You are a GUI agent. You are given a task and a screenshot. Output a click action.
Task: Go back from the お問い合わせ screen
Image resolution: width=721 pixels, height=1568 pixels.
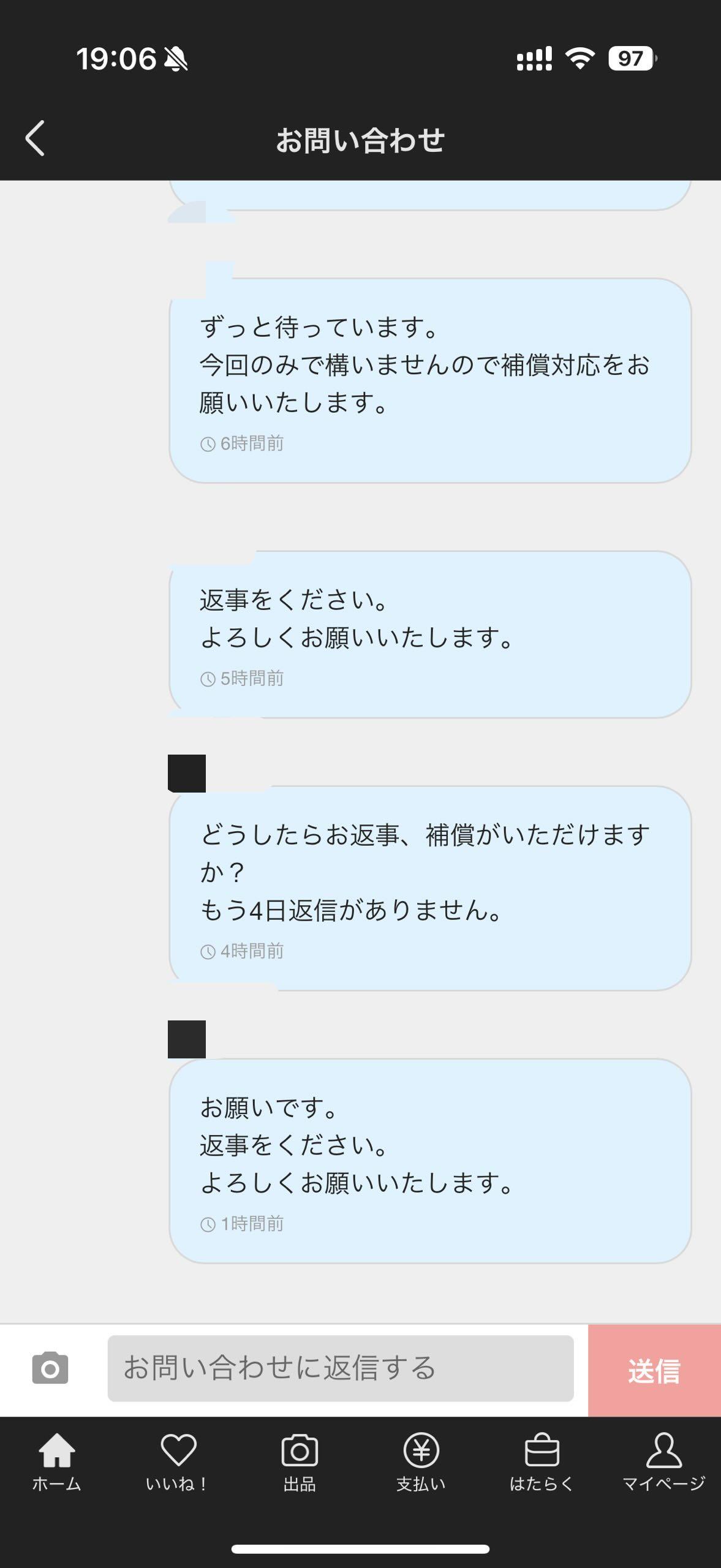pos(36,138)
